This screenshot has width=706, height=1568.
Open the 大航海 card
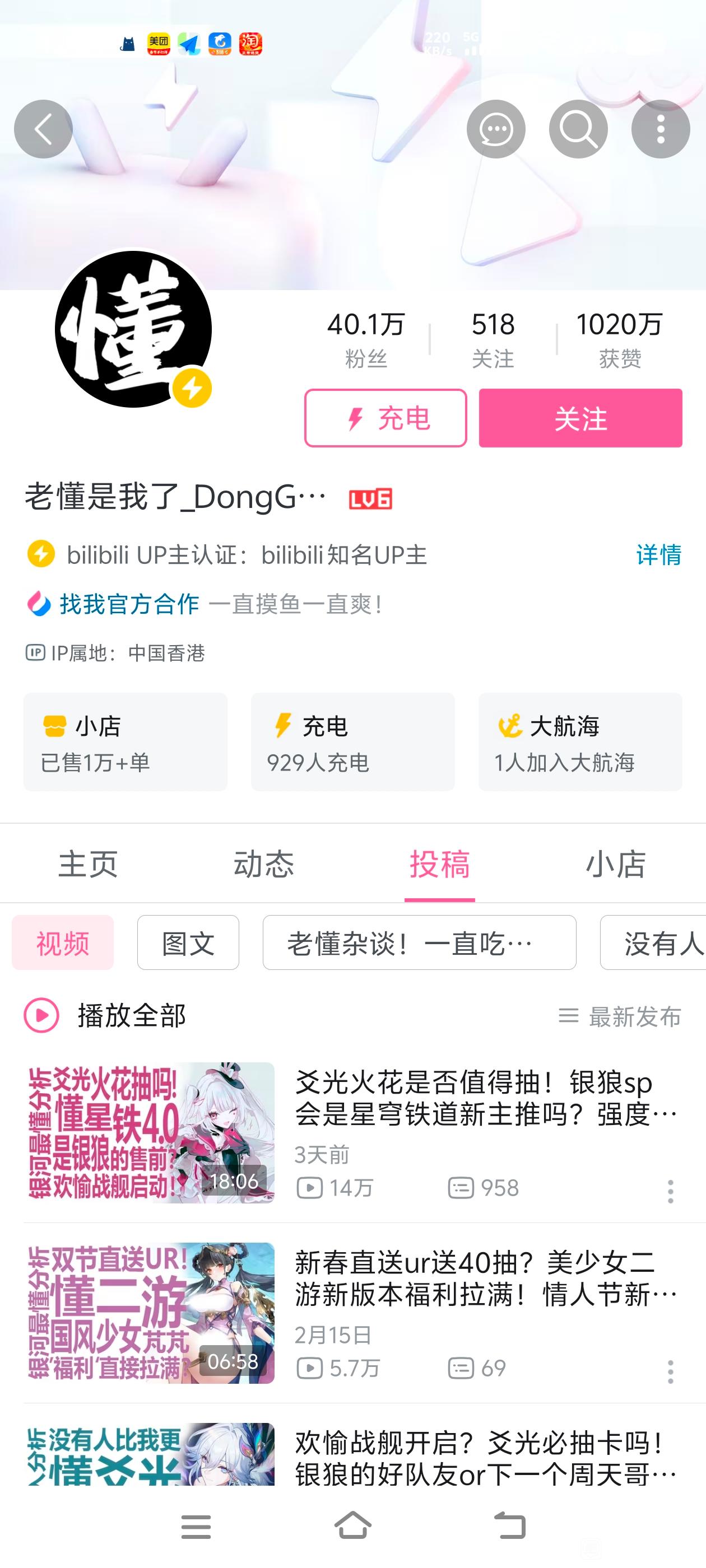[580, 741]
